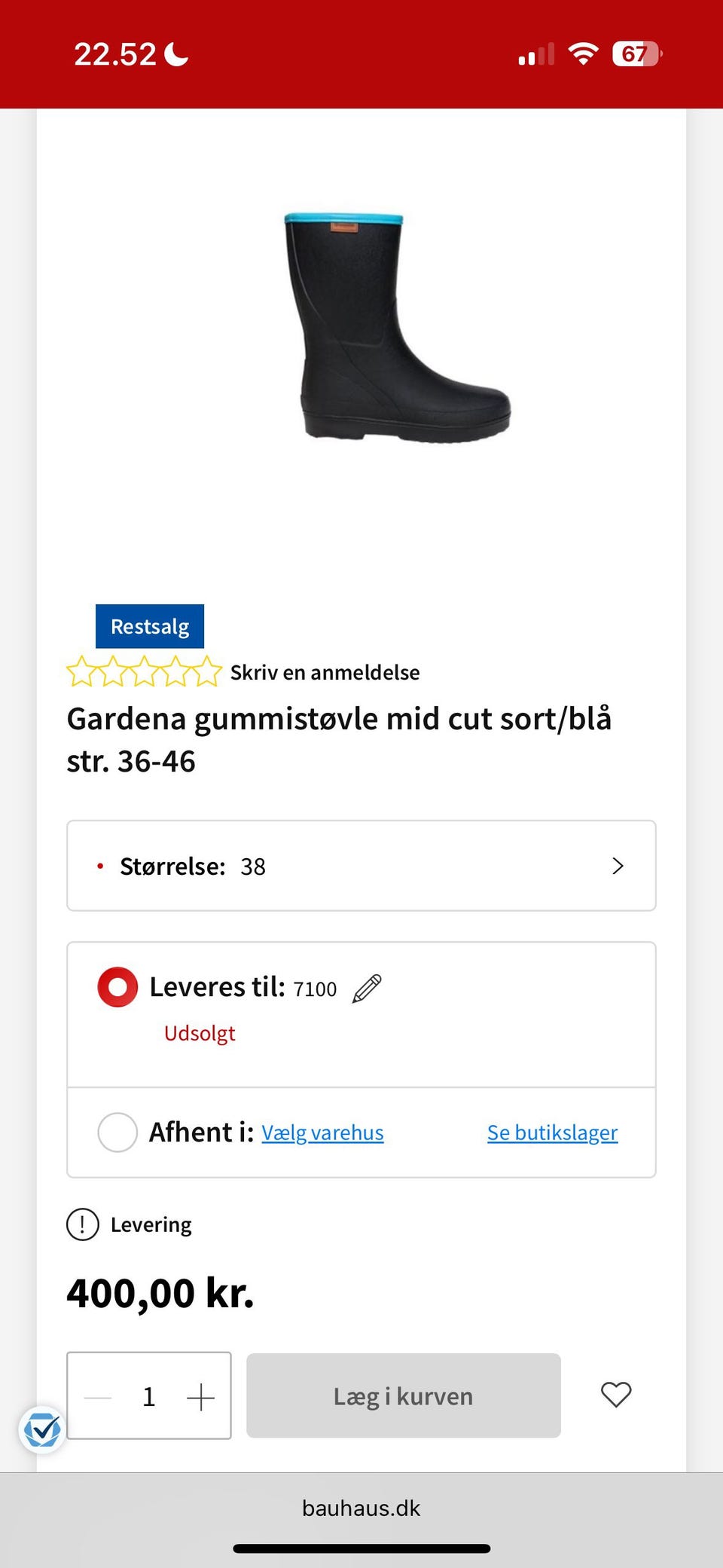
Task: Open size options with the chevron arrow
Action: 618,867
